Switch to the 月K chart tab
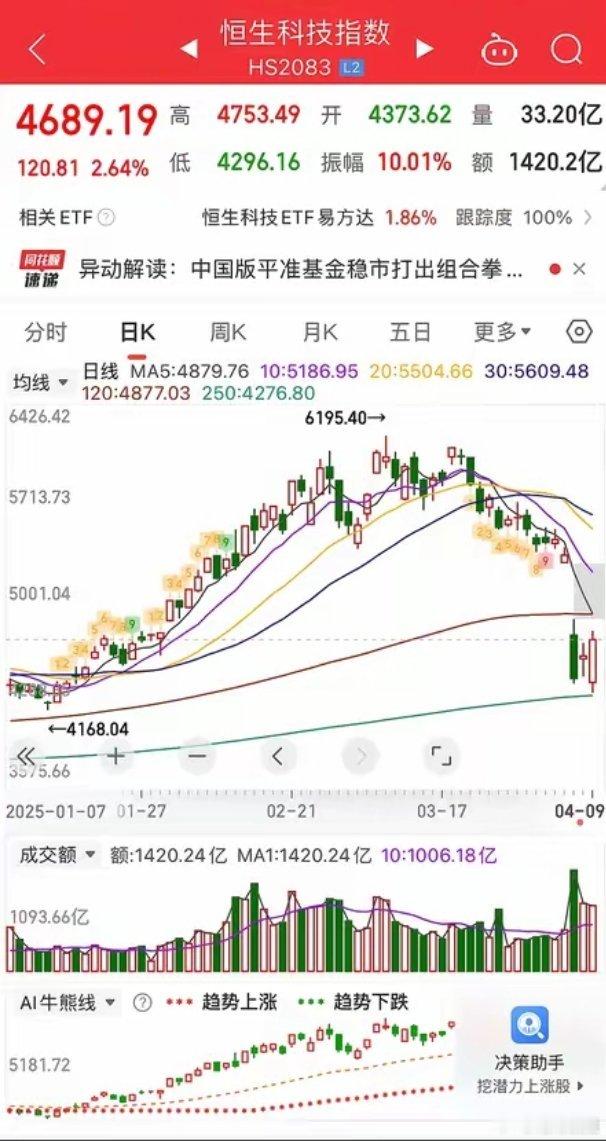Screen dimensions: 606x1141 pos(319,333)
